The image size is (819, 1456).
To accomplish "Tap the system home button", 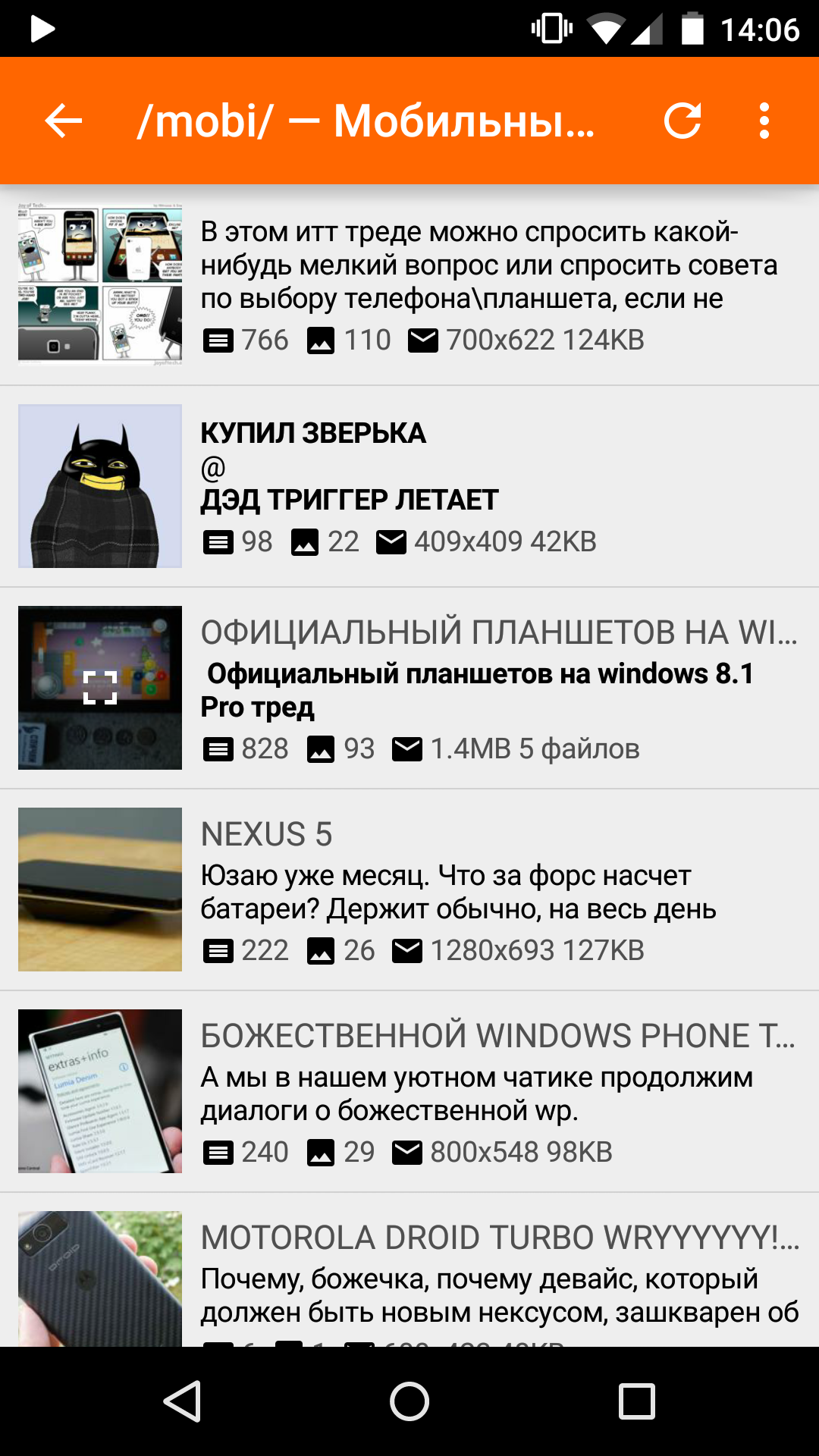I will pos(409,1401).
